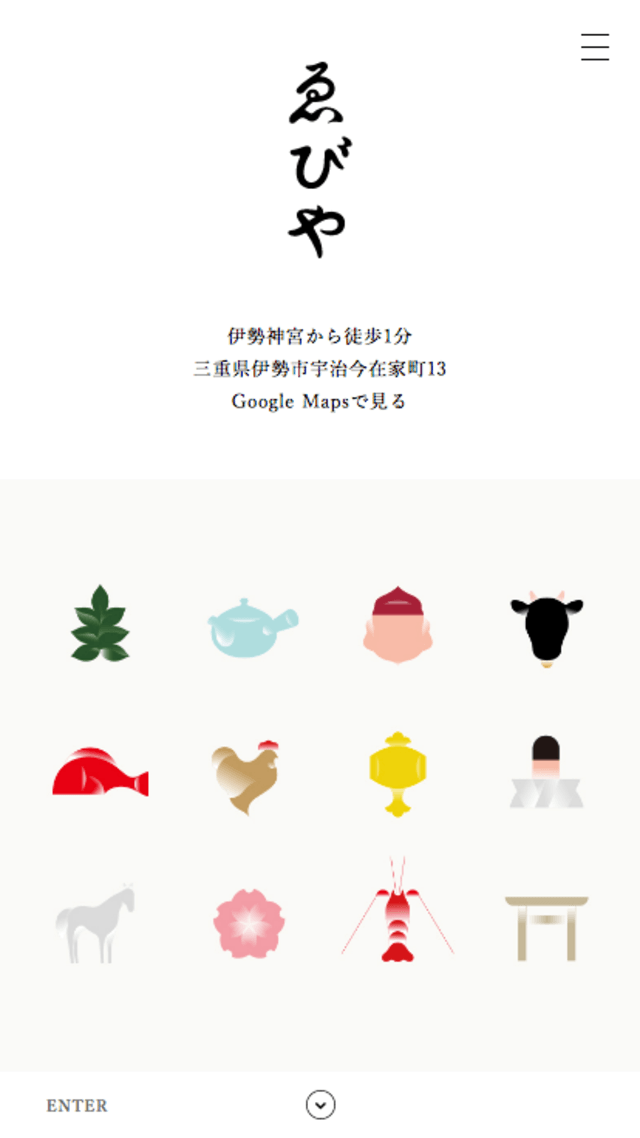The width and height of the screenshot is (640, 1138).
Task: Select the black cow icon
Action: (x=546, y=627)
